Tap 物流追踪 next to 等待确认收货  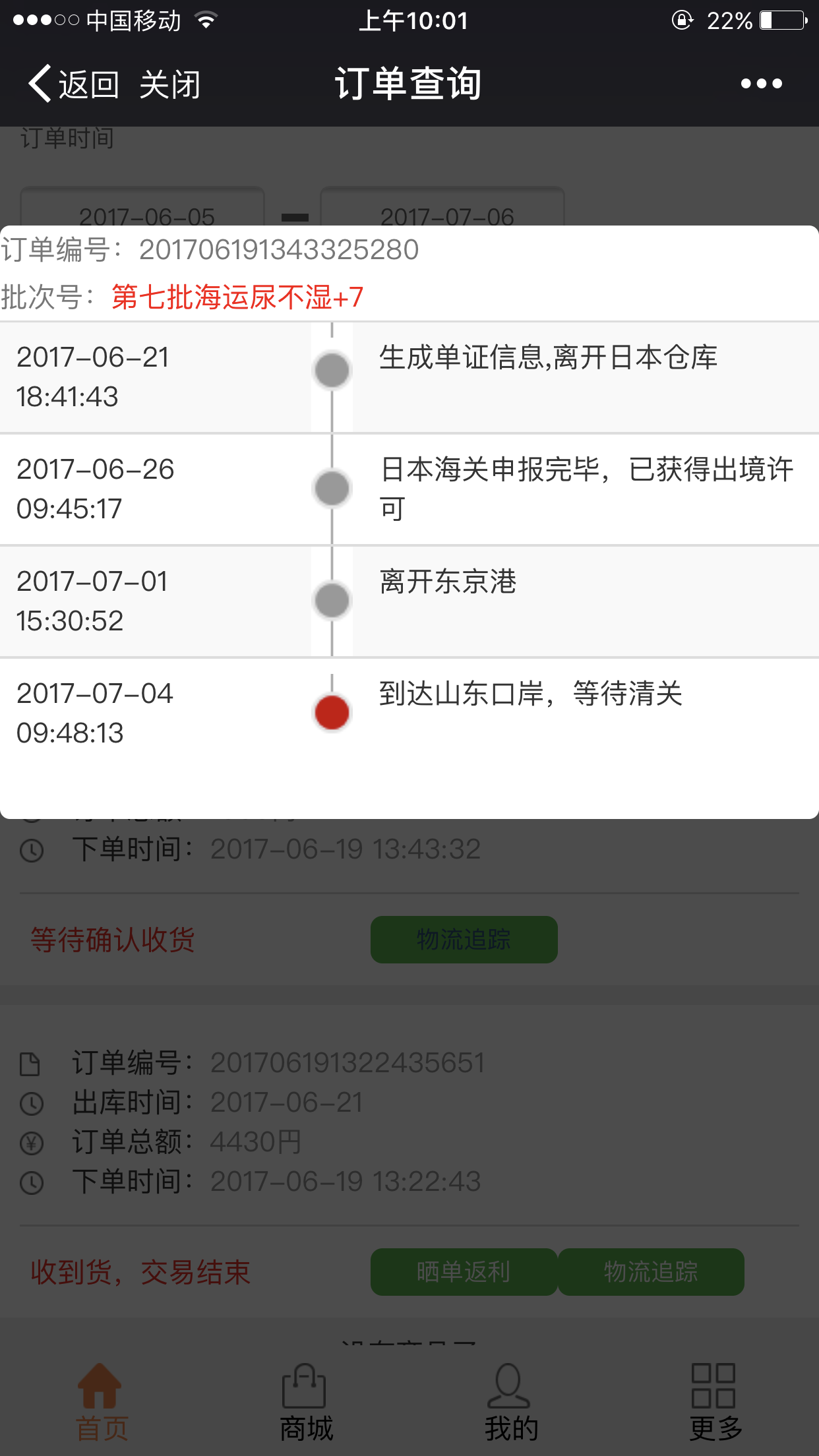point(464,940)
